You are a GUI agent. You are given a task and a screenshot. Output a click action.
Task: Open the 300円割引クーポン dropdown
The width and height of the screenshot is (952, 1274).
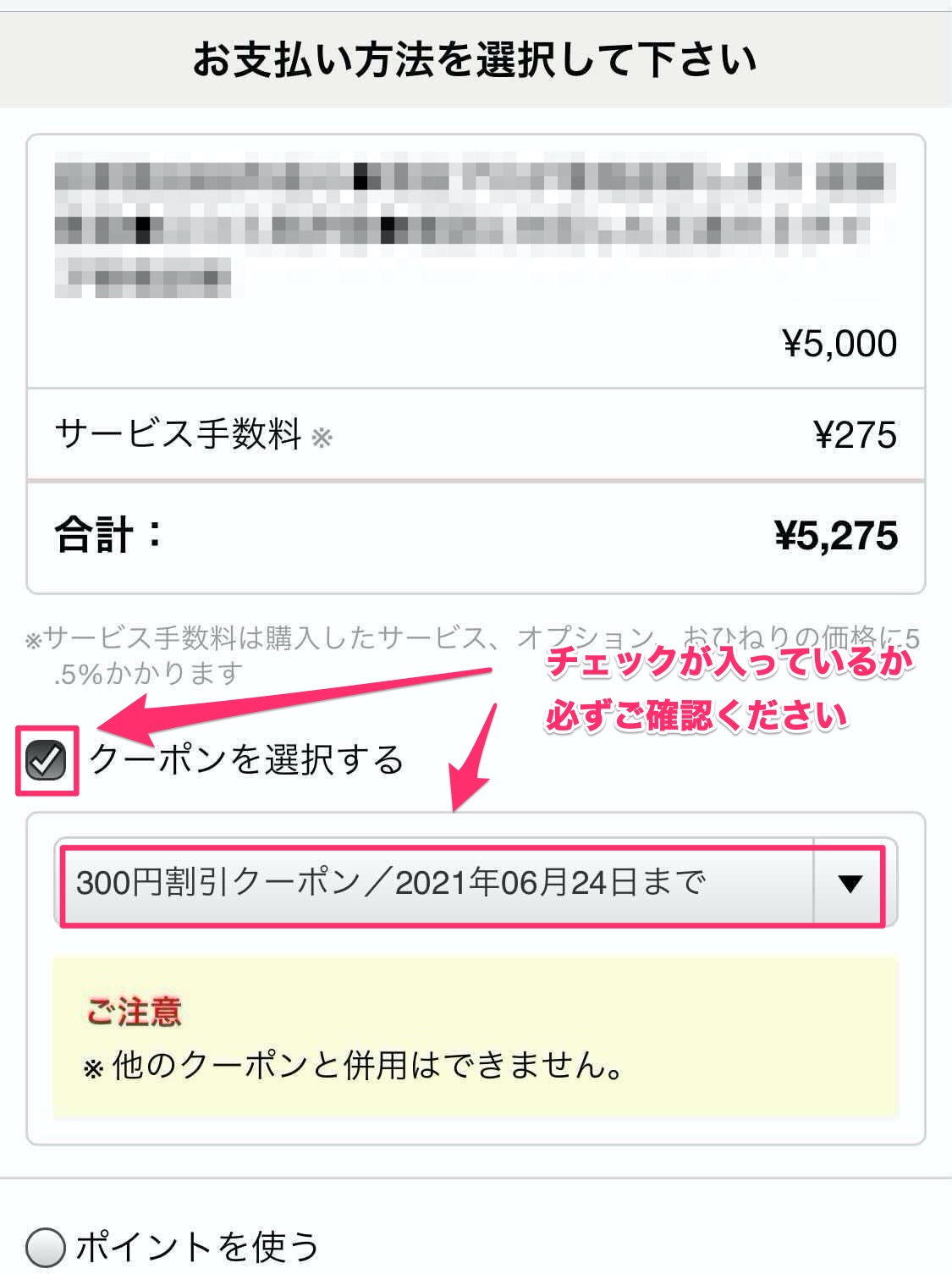tap(474, 884)
